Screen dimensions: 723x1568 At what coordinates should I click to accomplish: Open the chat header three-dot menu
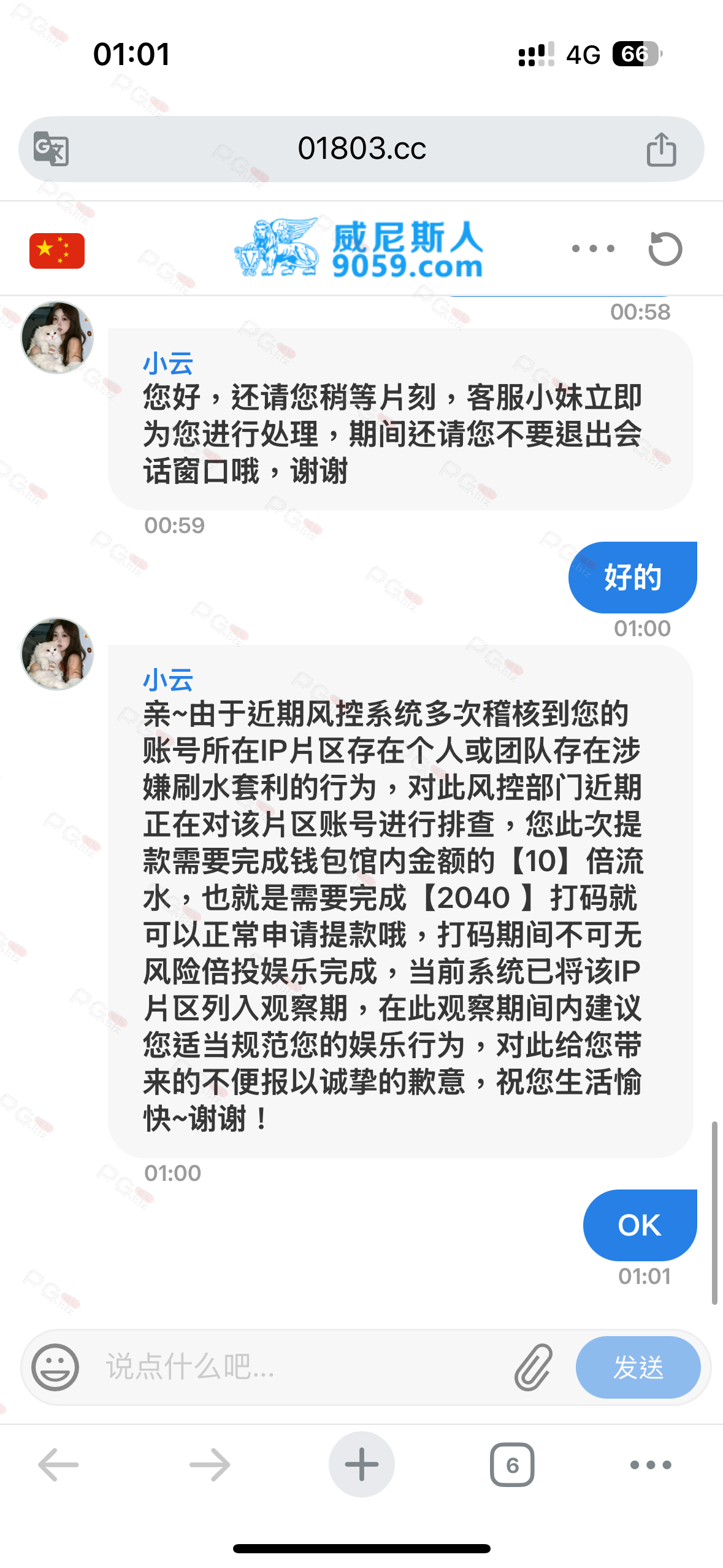pyautogui.click(x=593, y=248)
